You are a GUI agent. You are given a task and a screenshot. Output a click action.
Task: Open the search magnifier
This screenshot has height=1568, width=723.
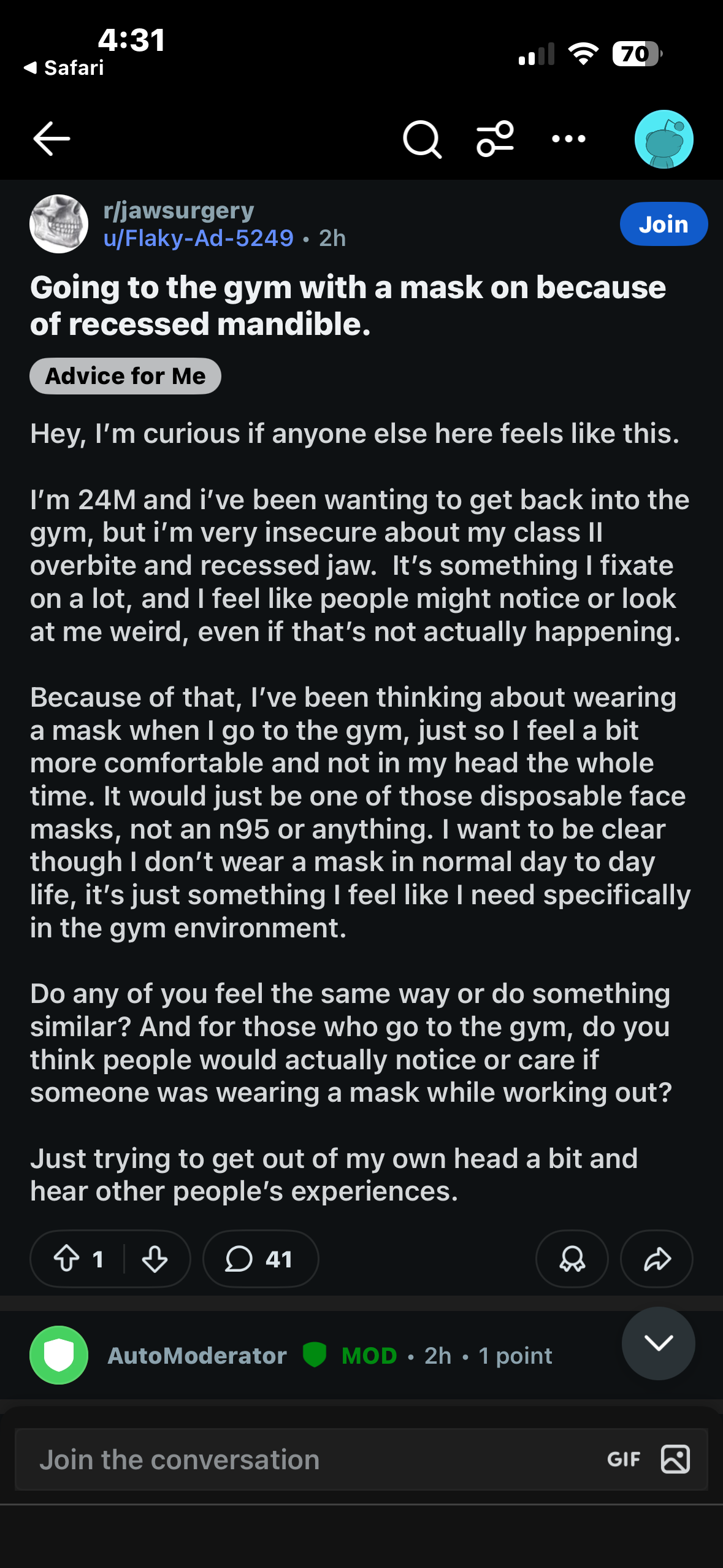pos(422,139)
